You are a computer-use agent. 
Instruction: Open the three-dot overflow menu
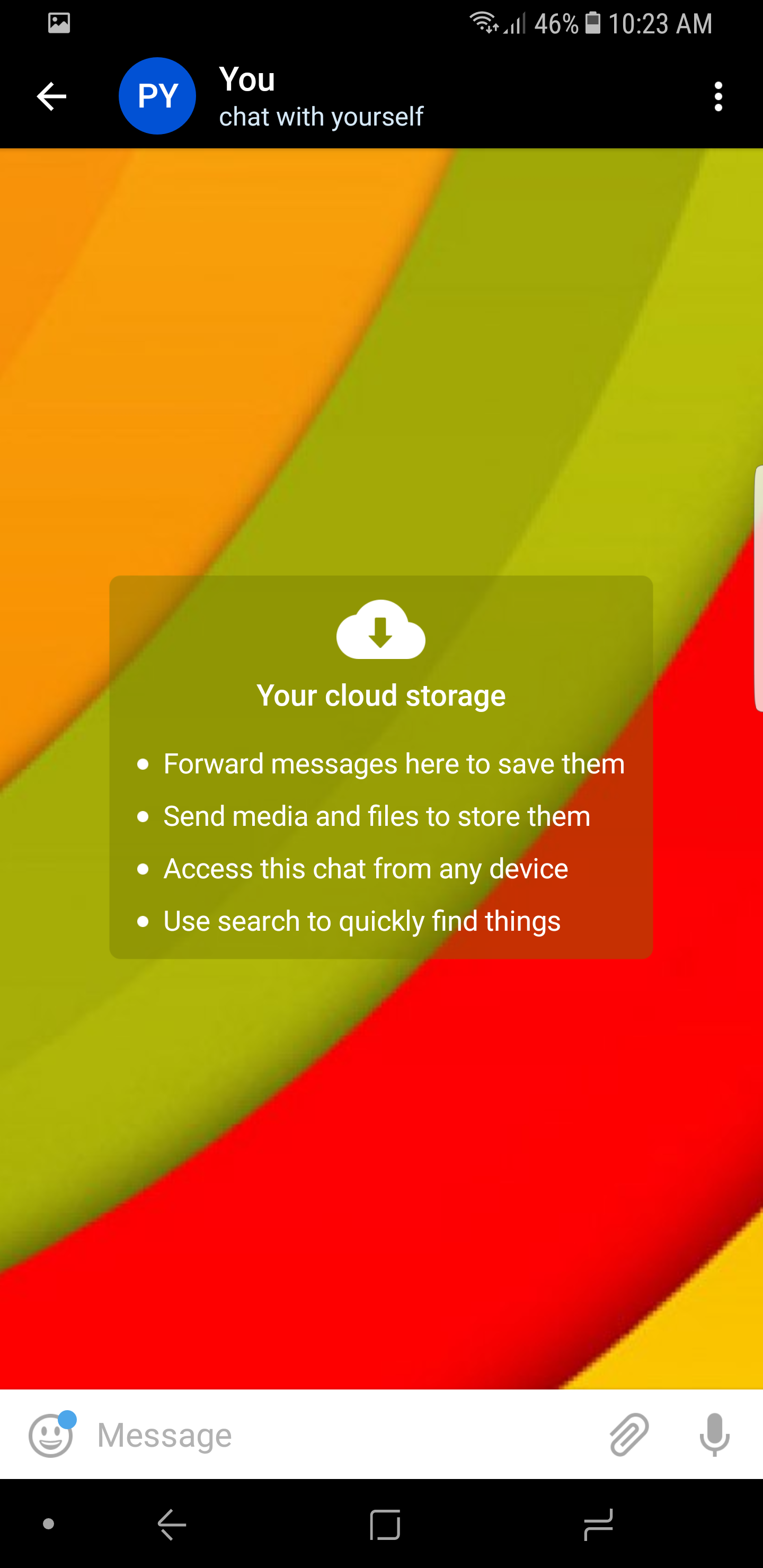click(x=718, y=96)
